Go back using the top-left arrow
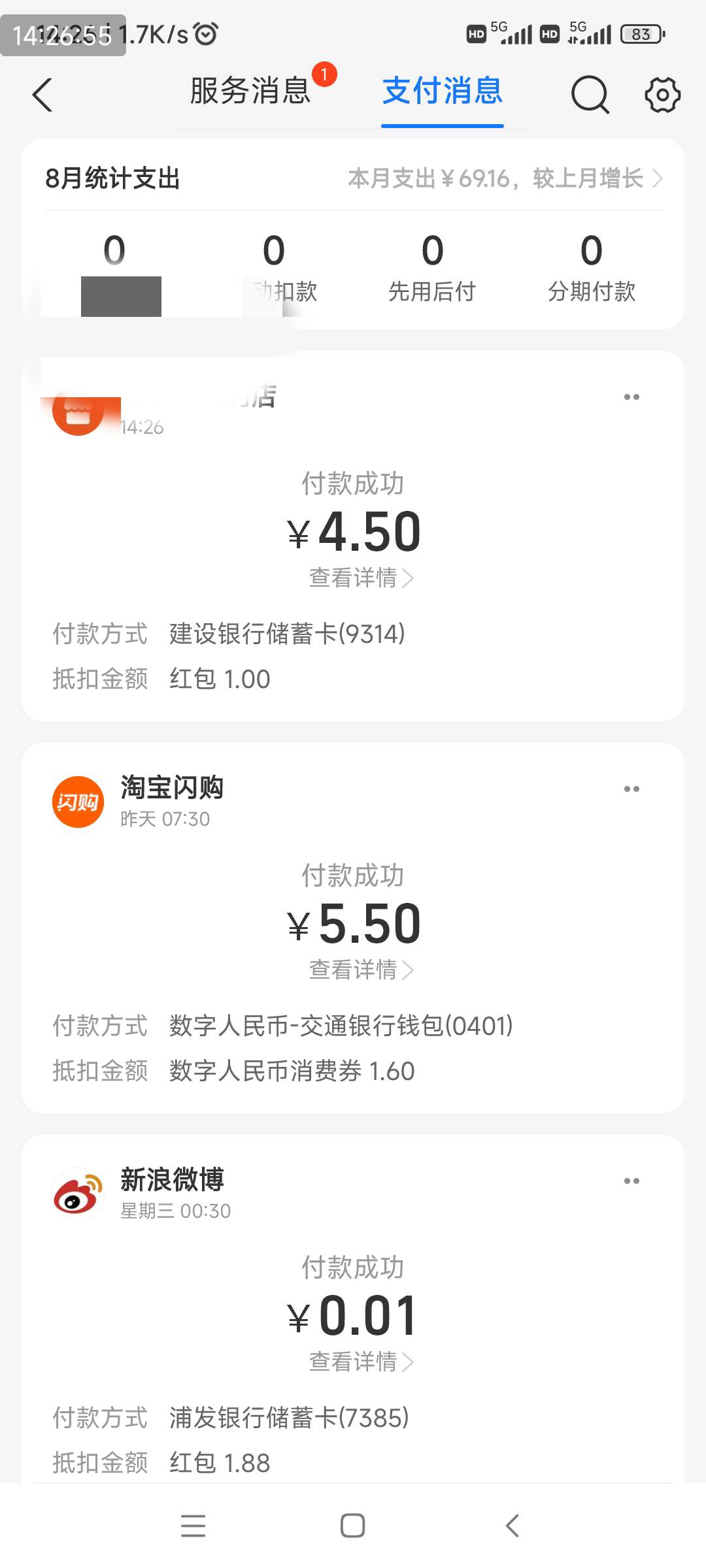The width and height of the screenshot is (706, 1568). (x=42, y=95)
